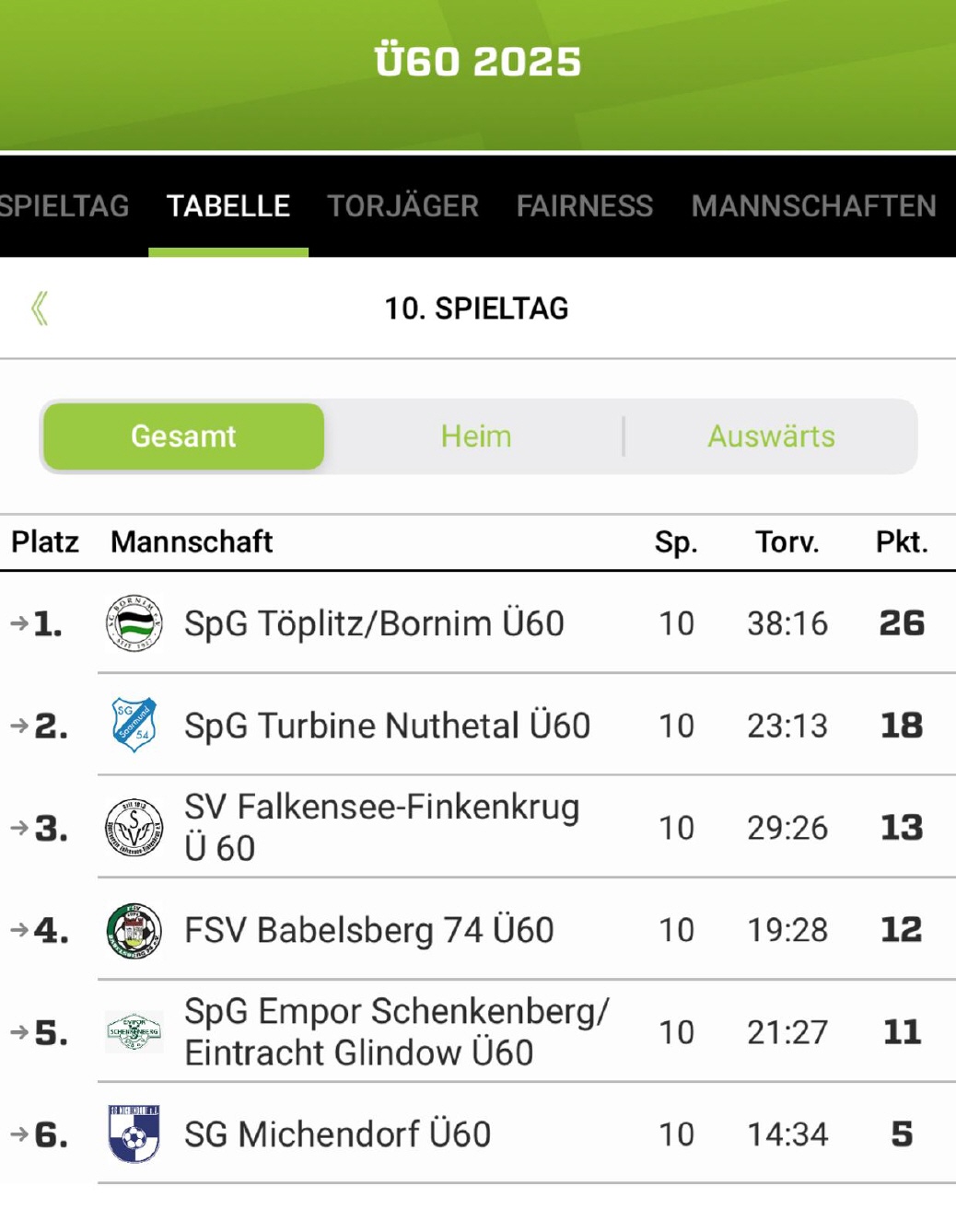The width and height of the screenshot is (956, 1232).
Task: Select the Tabelle tab
Action: click(228, 206)
